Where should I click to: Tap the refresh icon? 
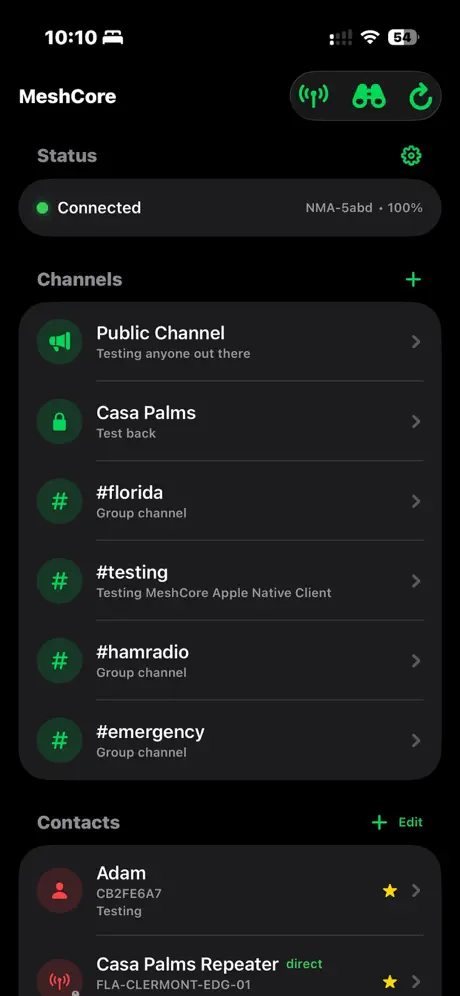419,97
